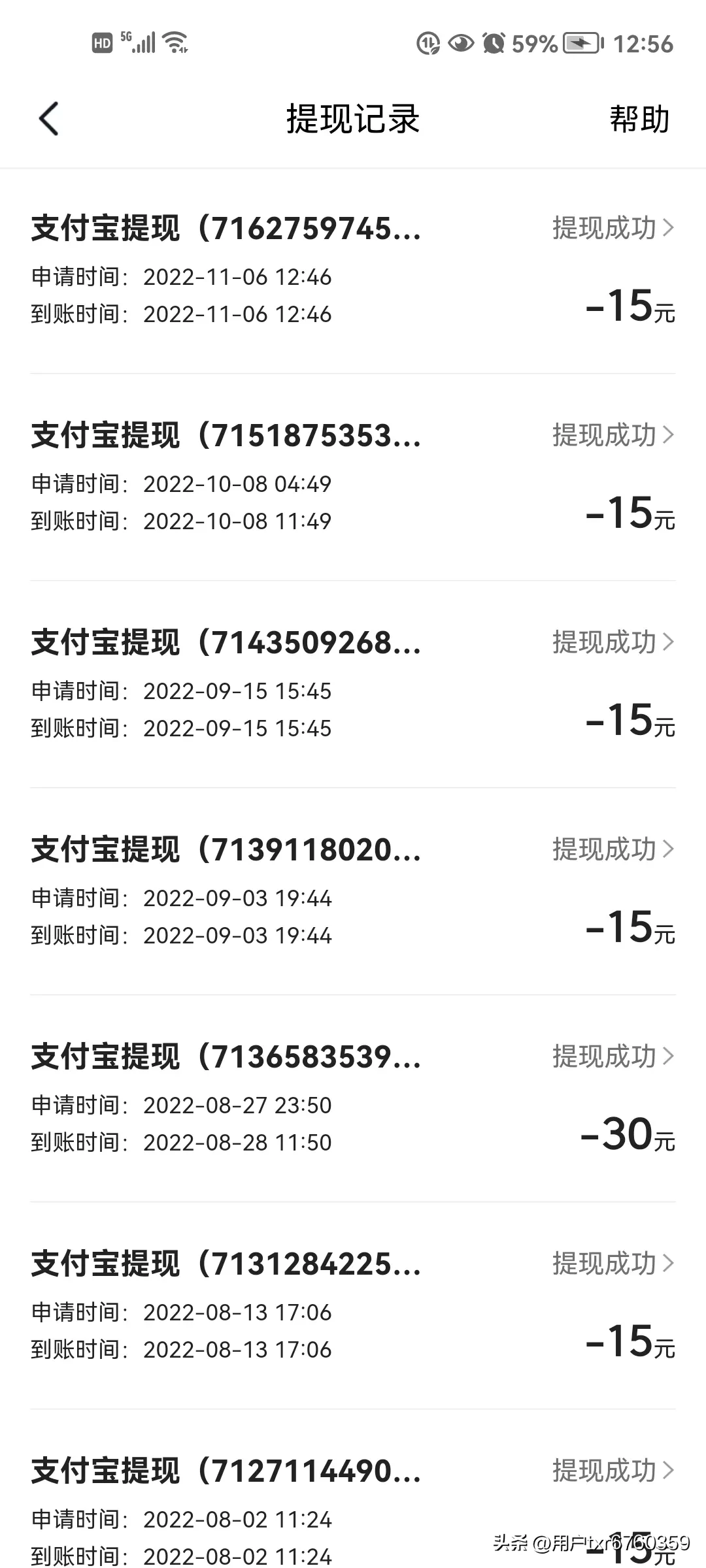View the 2022-10-08 04:49 withdrawal details
This screenshot has width=706, height=1568.
(x=353, y=478)
